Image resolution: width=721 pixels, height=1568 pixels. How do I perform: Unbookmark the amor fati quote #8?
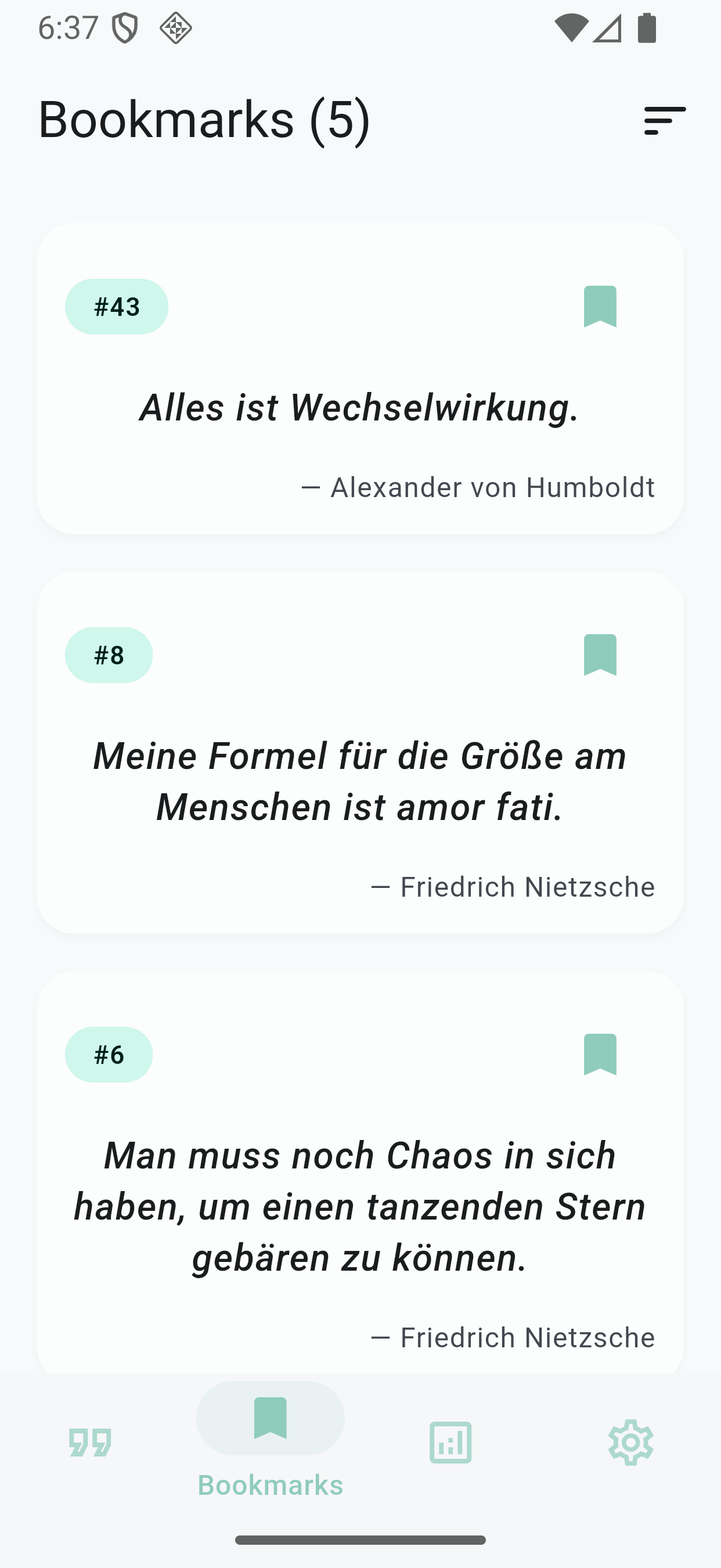coord(600,655)
